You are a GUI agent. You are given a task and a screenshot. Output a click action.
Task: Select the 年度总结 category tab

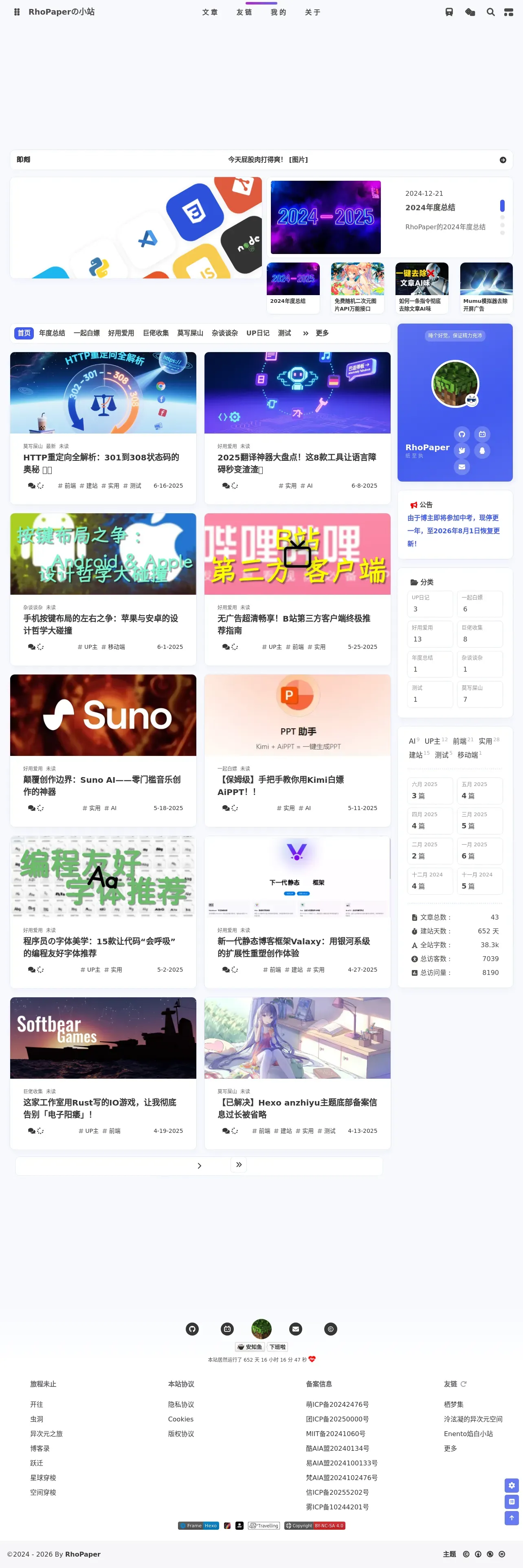point(52,333)
